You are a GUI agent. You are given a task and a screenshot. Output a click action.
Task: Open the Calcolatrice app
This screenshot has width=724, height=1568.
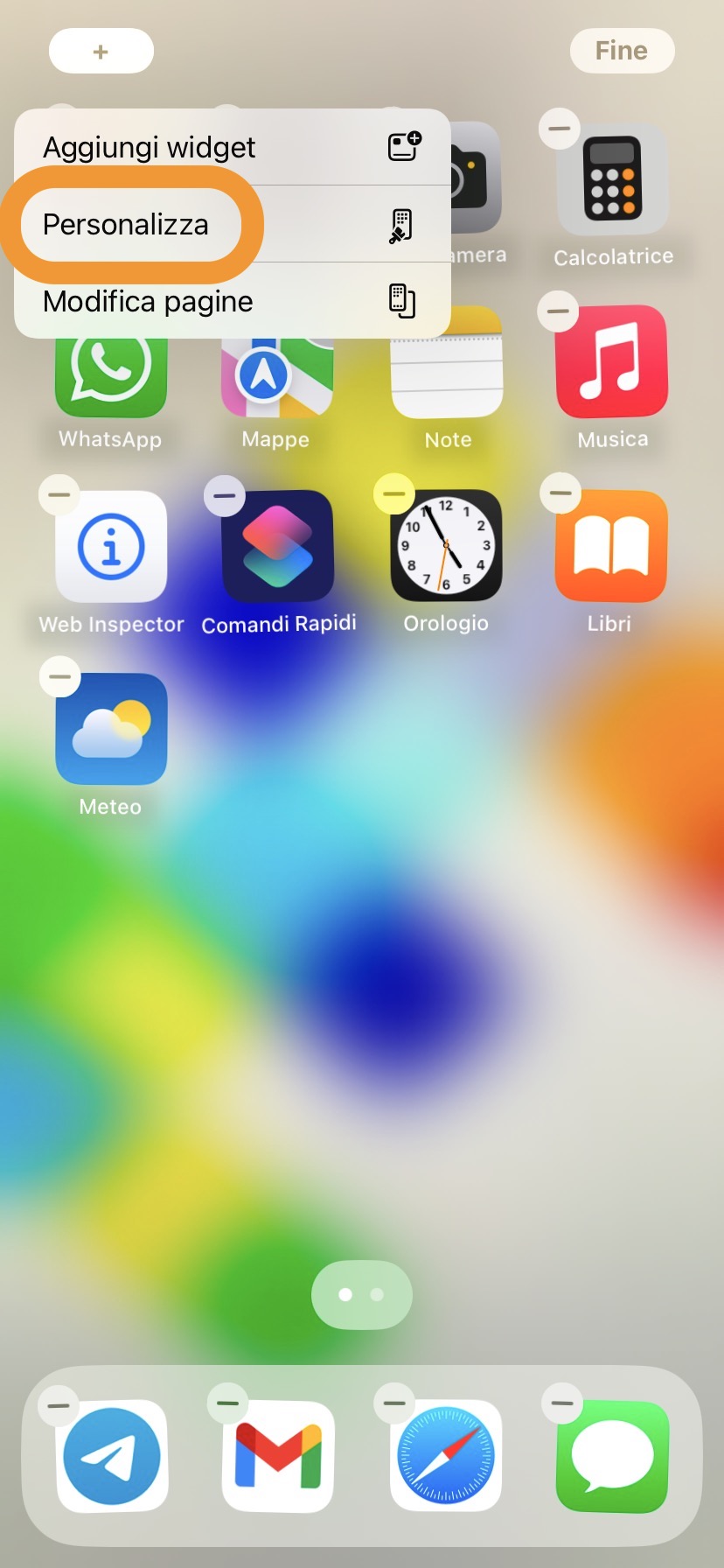tap(612, 178)
